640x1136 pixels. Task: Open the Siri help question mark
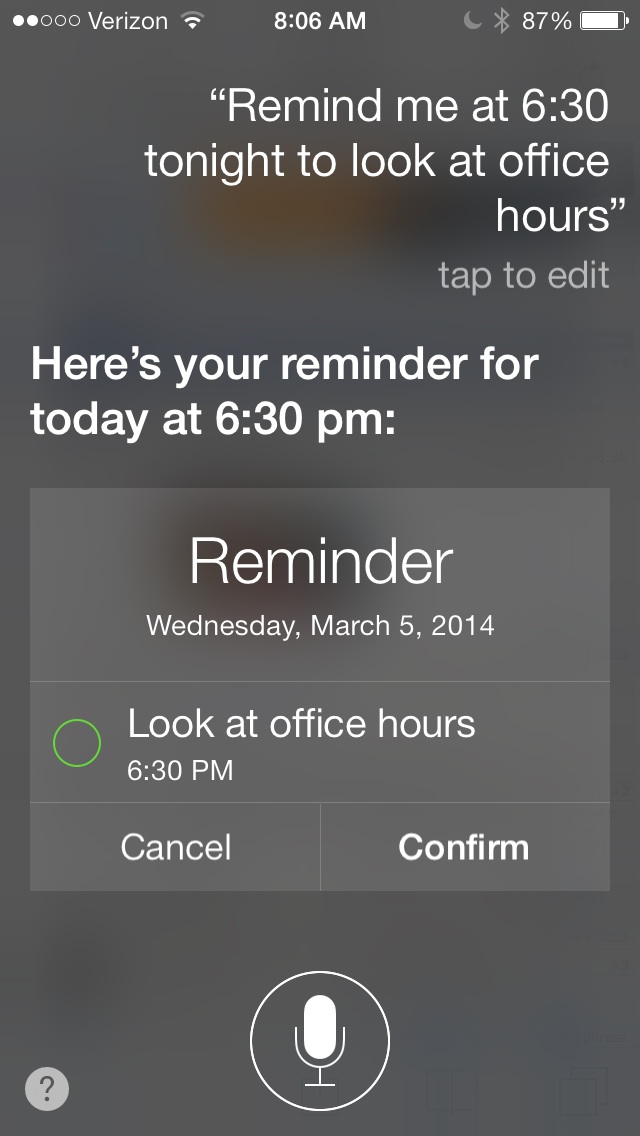point(47,1088)
